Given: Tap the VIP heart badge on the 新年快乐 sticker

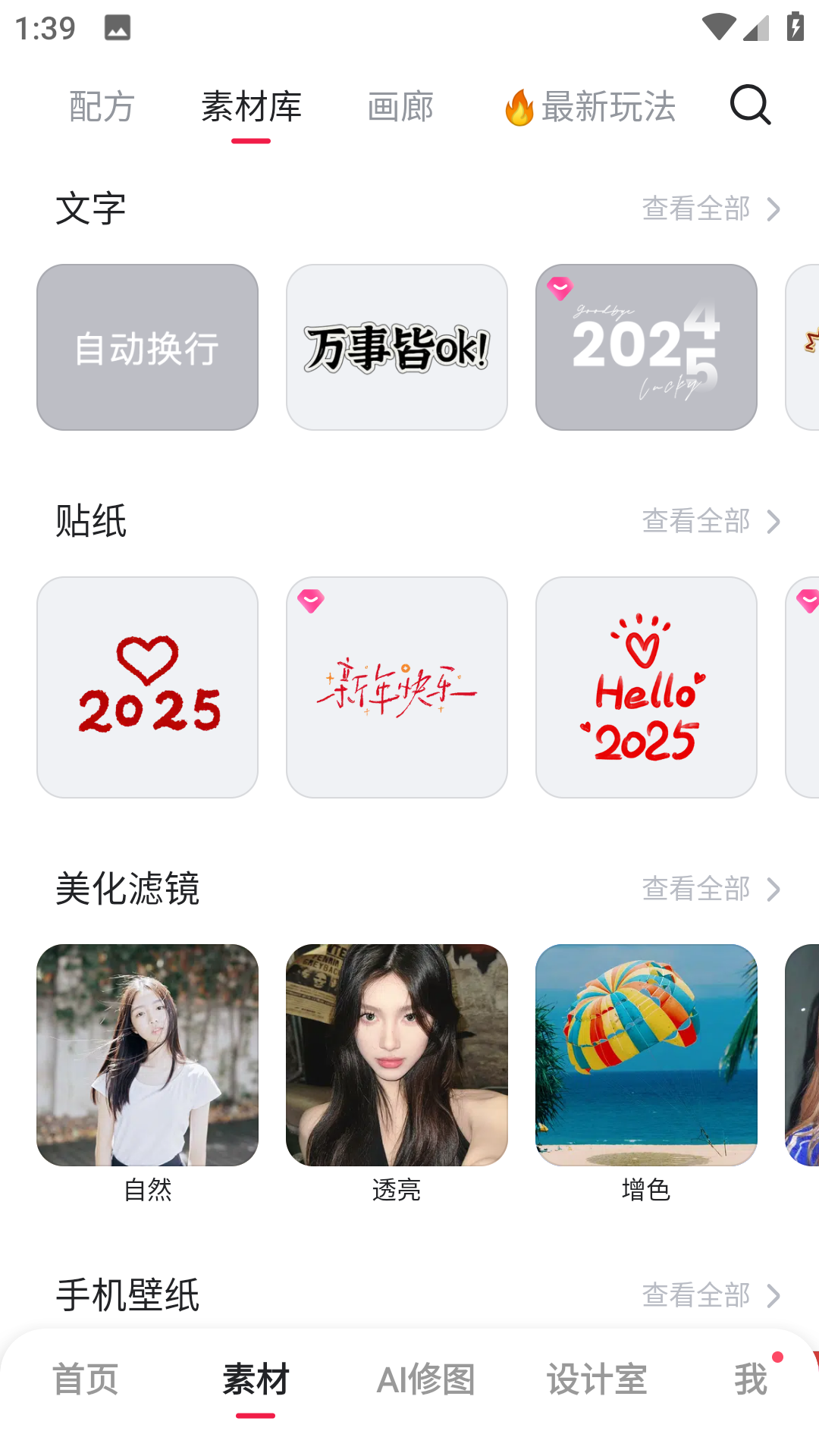Looking at the screenshot, I should (x=310, y=600).
